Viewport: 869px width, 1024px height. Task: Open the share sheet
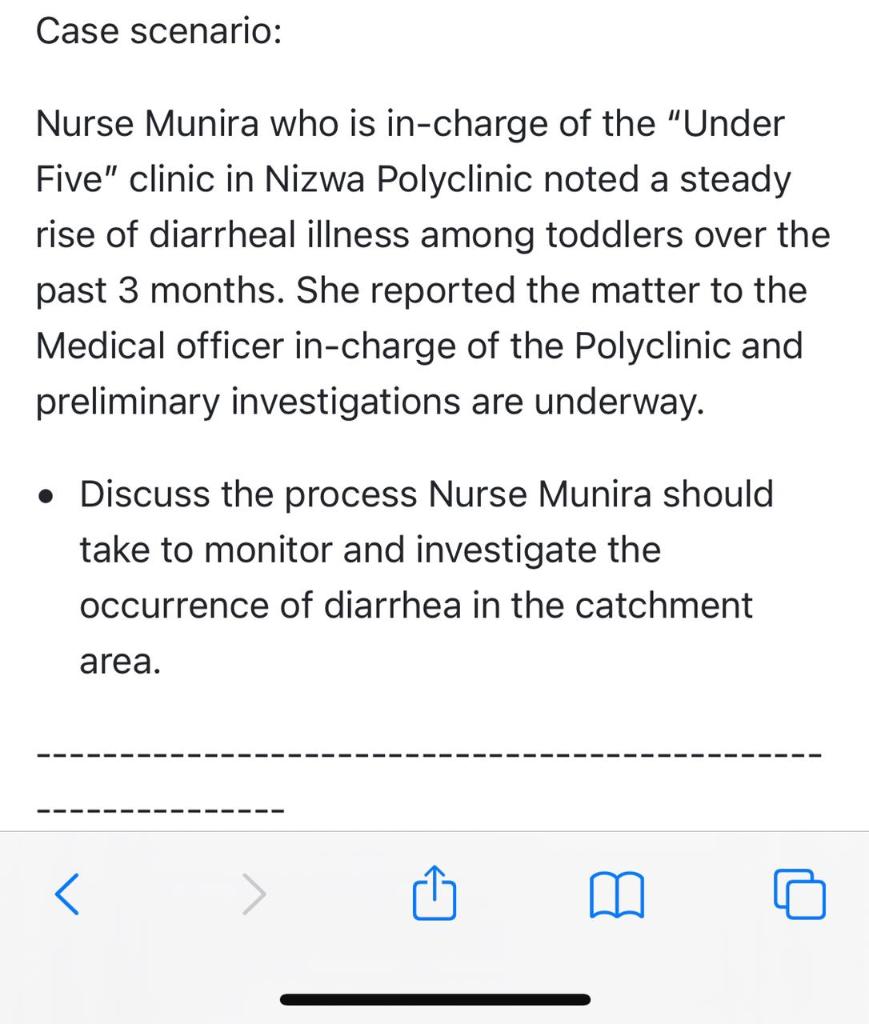434,893
